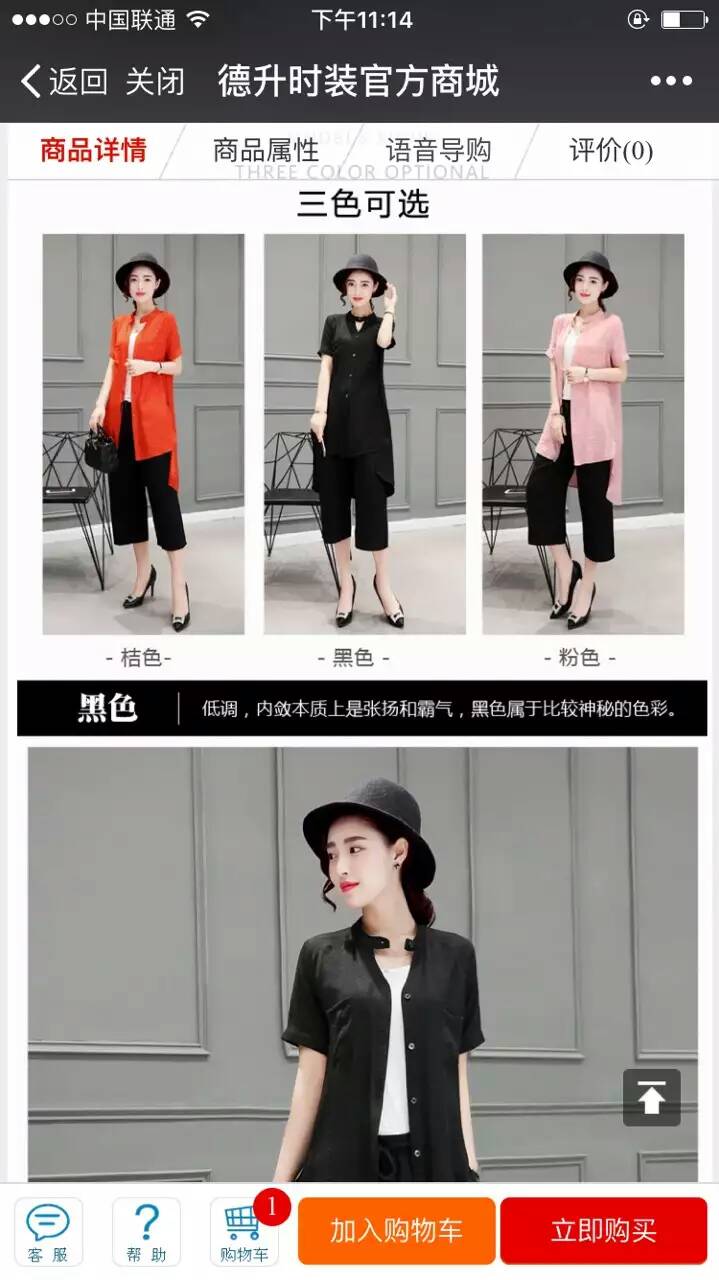
Task: Open the 帮助 help page
Action: [146, 1232]
